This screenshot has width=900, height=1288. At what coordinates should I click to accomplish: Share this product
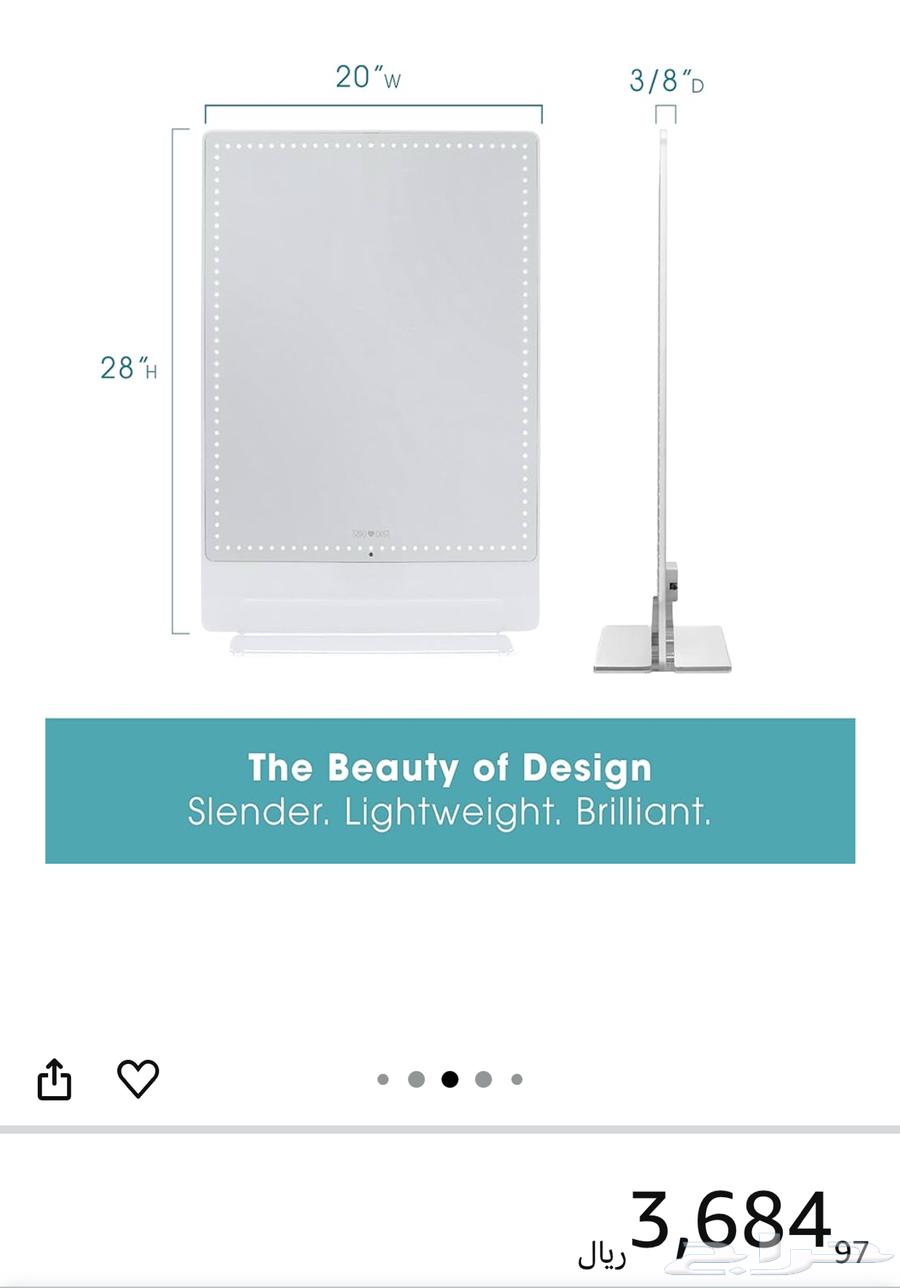55,1079
